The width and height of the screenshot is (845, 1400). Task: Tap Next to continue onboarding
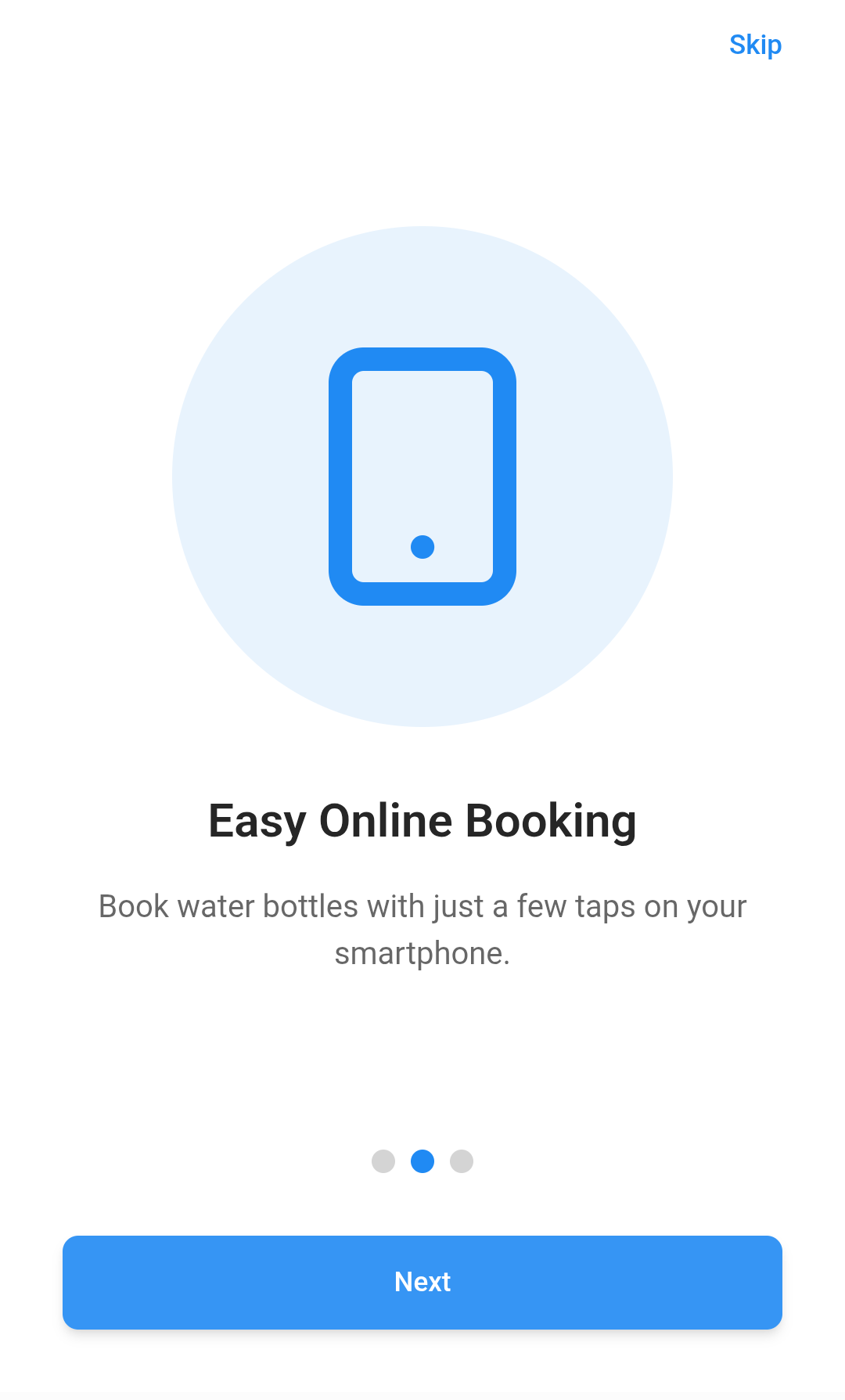[x=422, y=1282]
